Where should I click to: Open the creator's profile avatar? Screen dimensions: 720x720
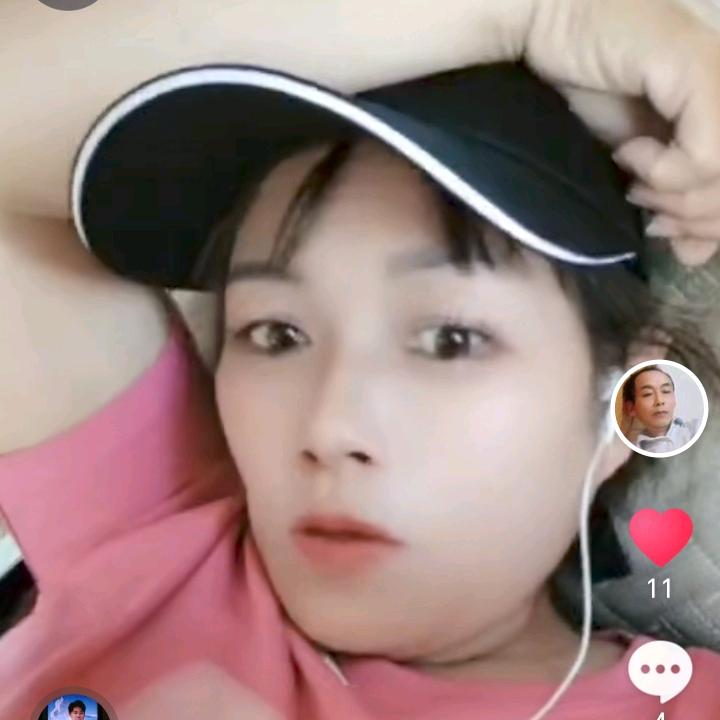pos(660,408)
